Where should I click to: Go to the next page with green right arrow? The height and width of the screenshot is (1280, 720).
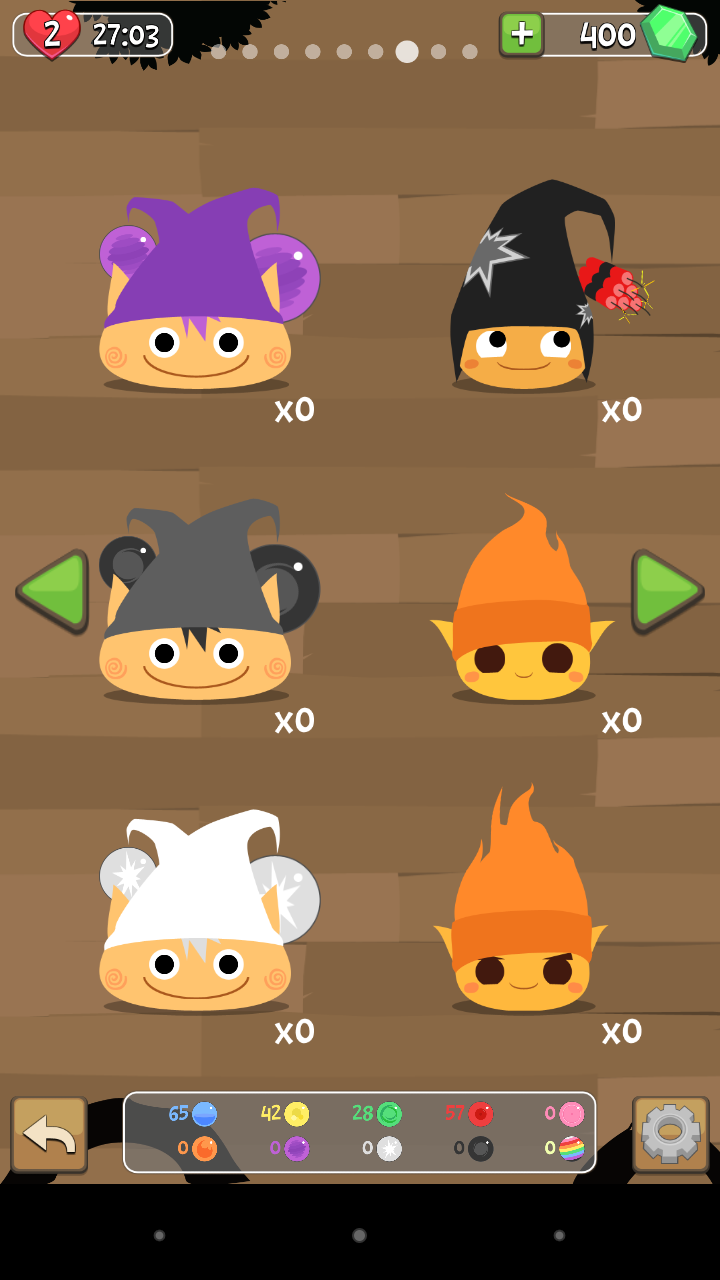[667, 590]
